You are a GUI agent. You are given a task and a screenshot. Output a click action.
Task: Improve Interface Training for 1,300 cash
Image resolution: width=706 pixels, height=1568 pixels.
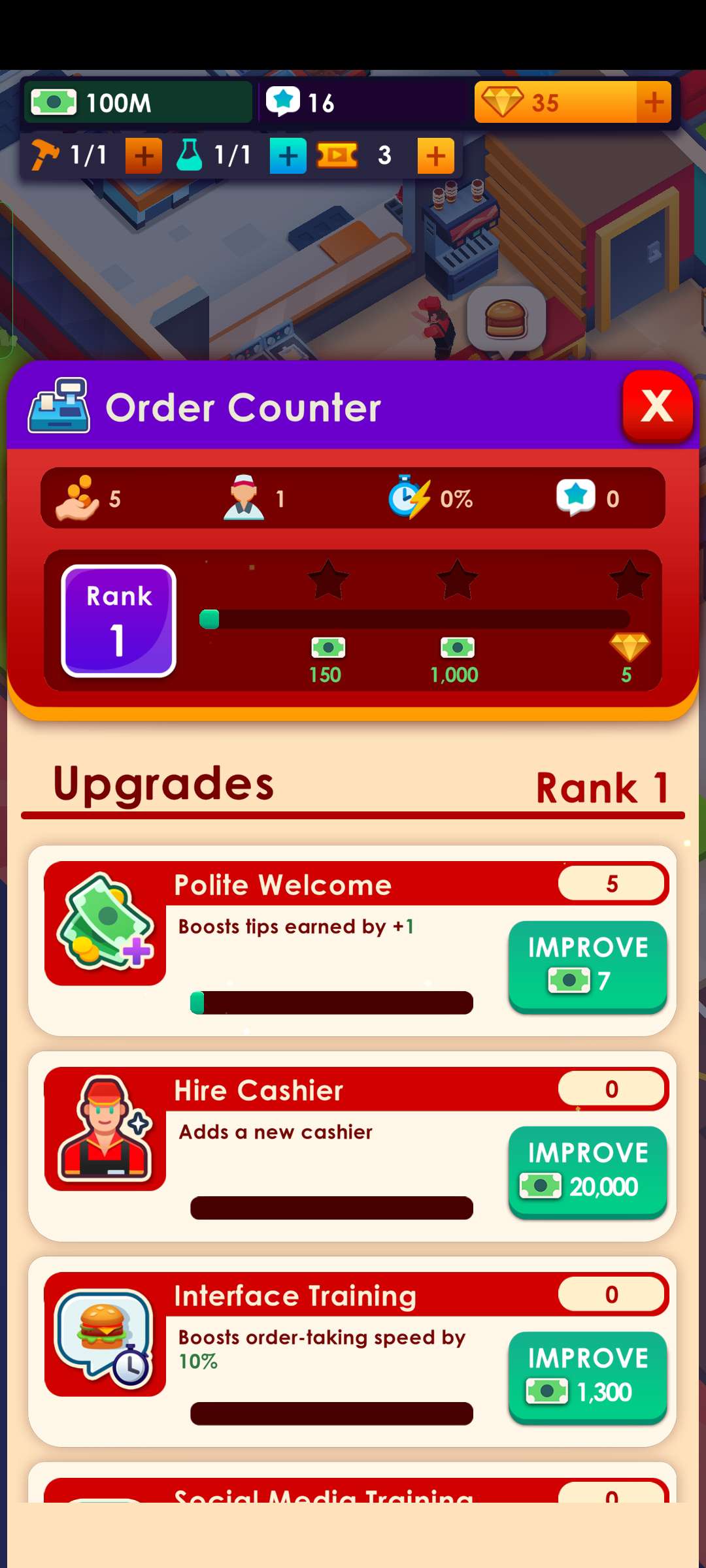pos(587,1377)
